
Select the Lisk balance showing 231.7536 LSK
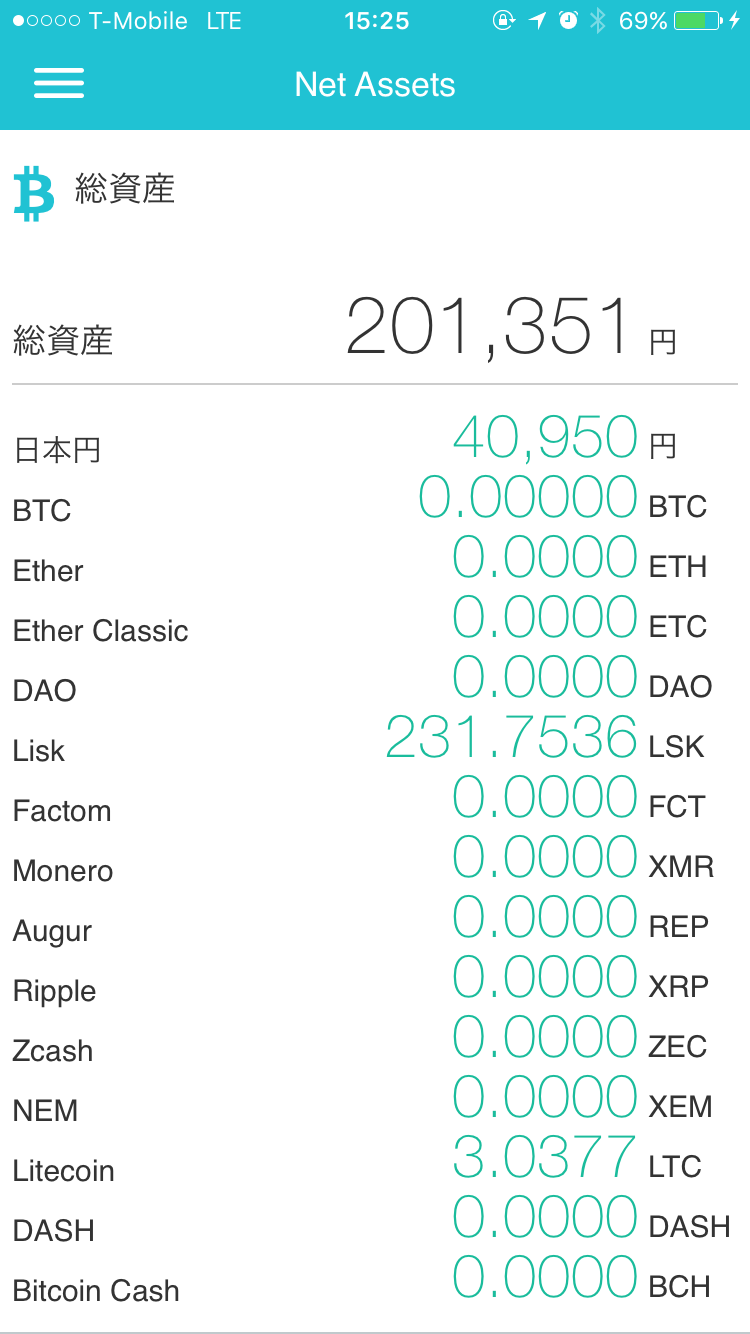point(375,745)
